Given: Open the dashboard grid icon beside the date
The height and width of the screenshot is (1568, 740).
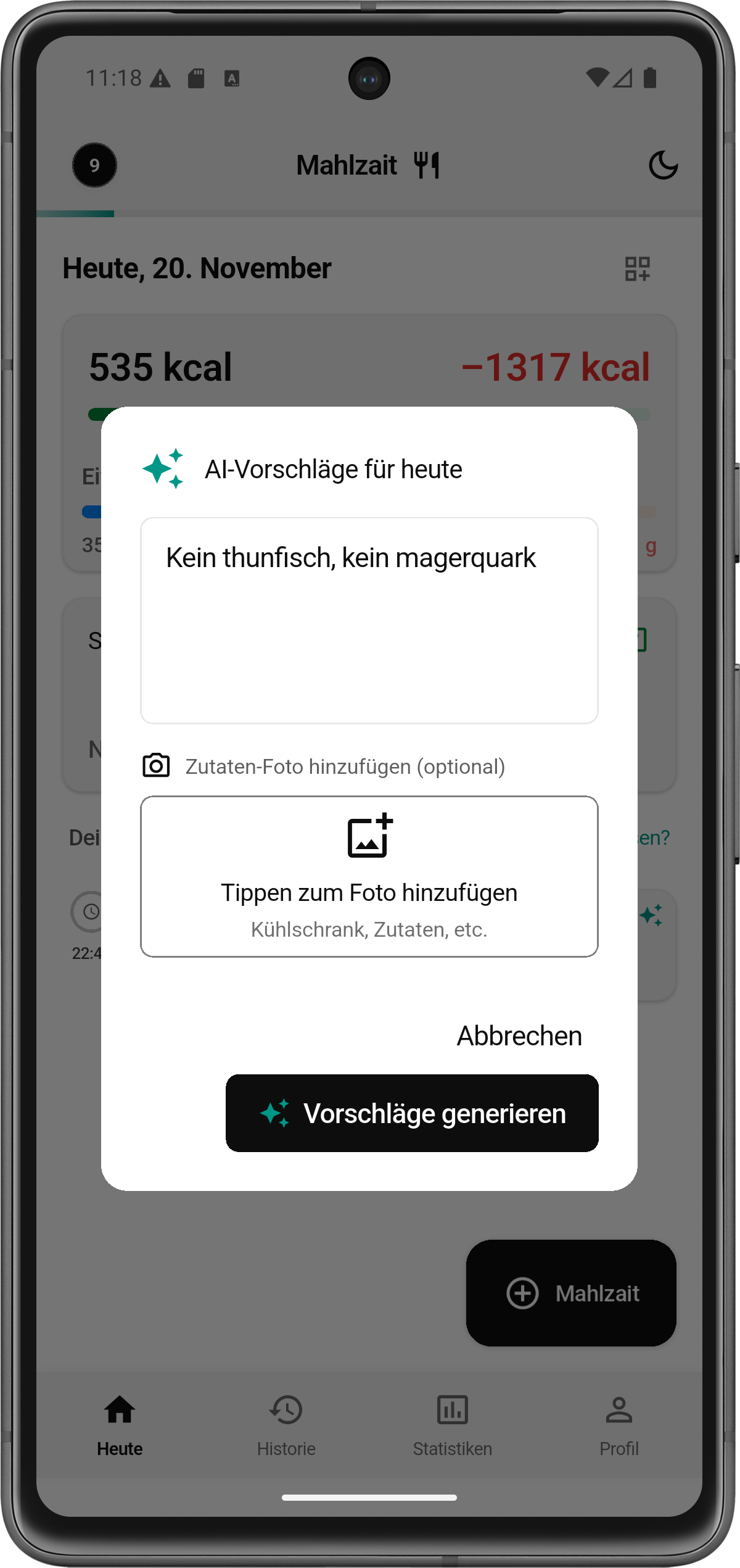Looking at the screenshot, I should [x=636, y=268].
